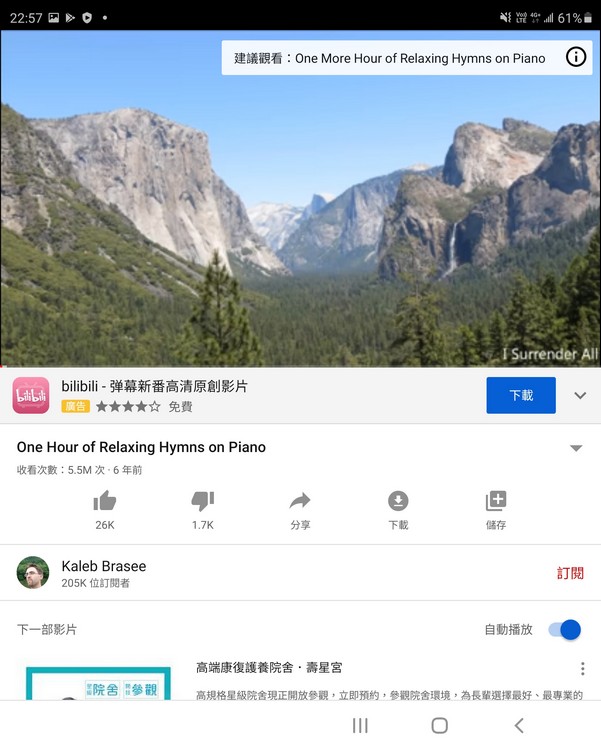Go back using system navigation bar
Screen dimensions: 601x750
(518, 726)
